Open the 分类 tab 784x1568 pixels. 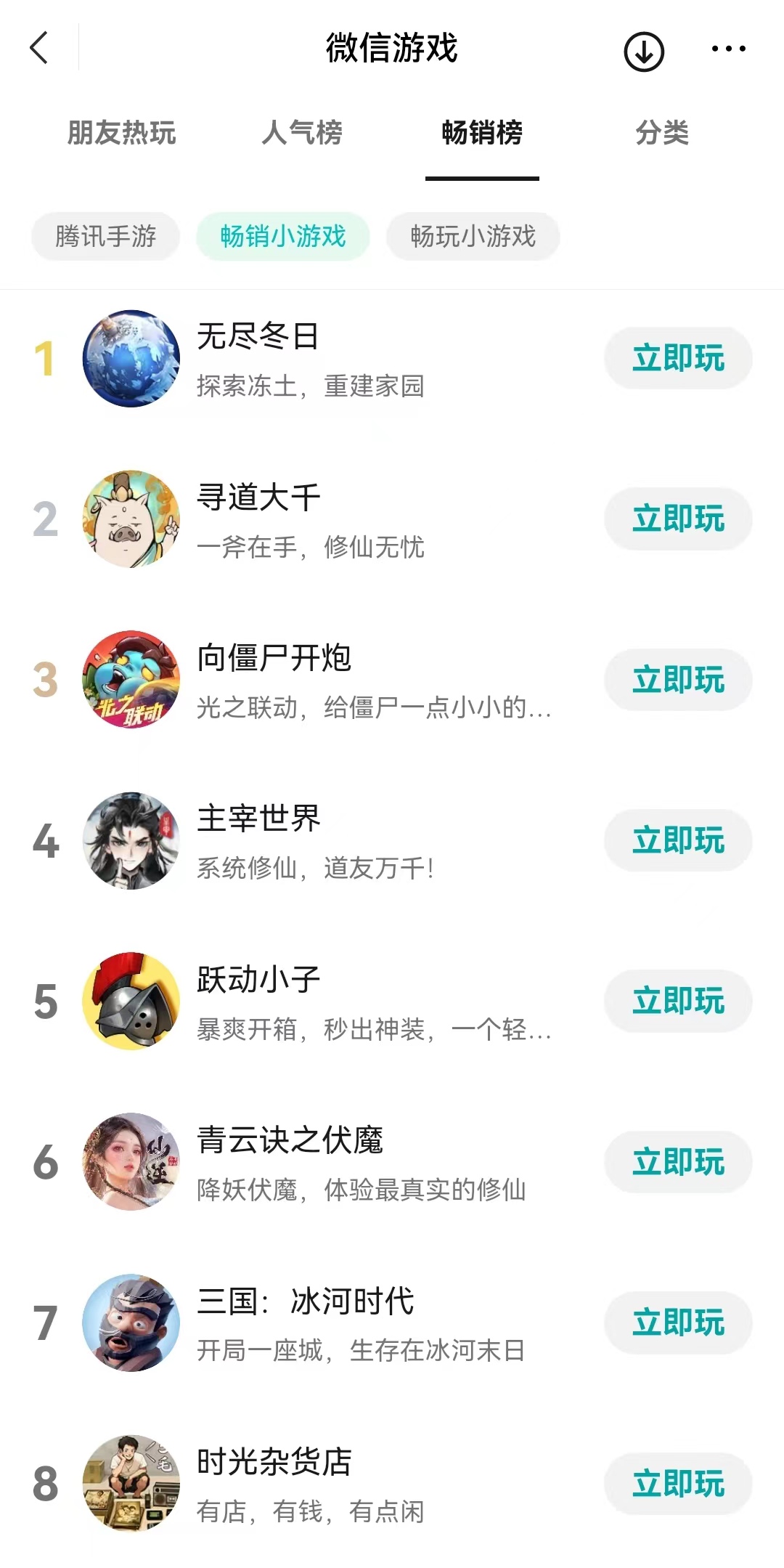tap(662, 133)
